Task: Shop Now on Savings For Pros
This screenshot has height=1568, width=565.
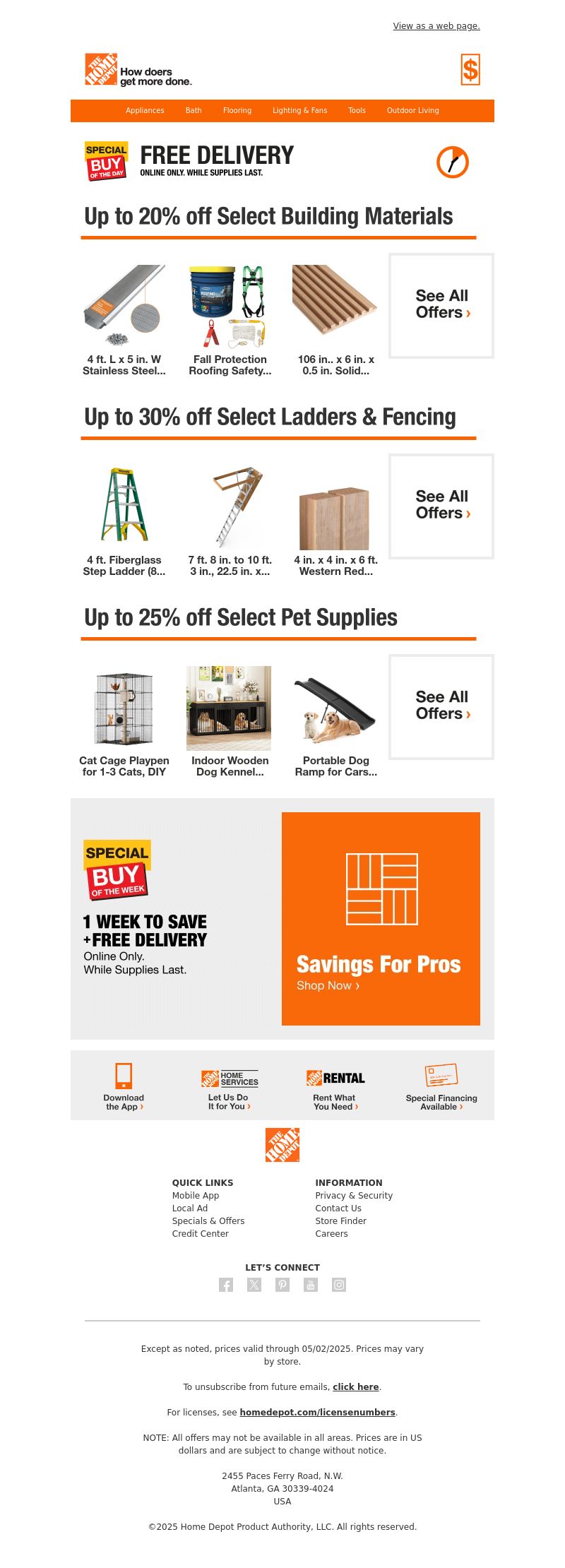Action: pyautogui.click(x=328, y=985)
